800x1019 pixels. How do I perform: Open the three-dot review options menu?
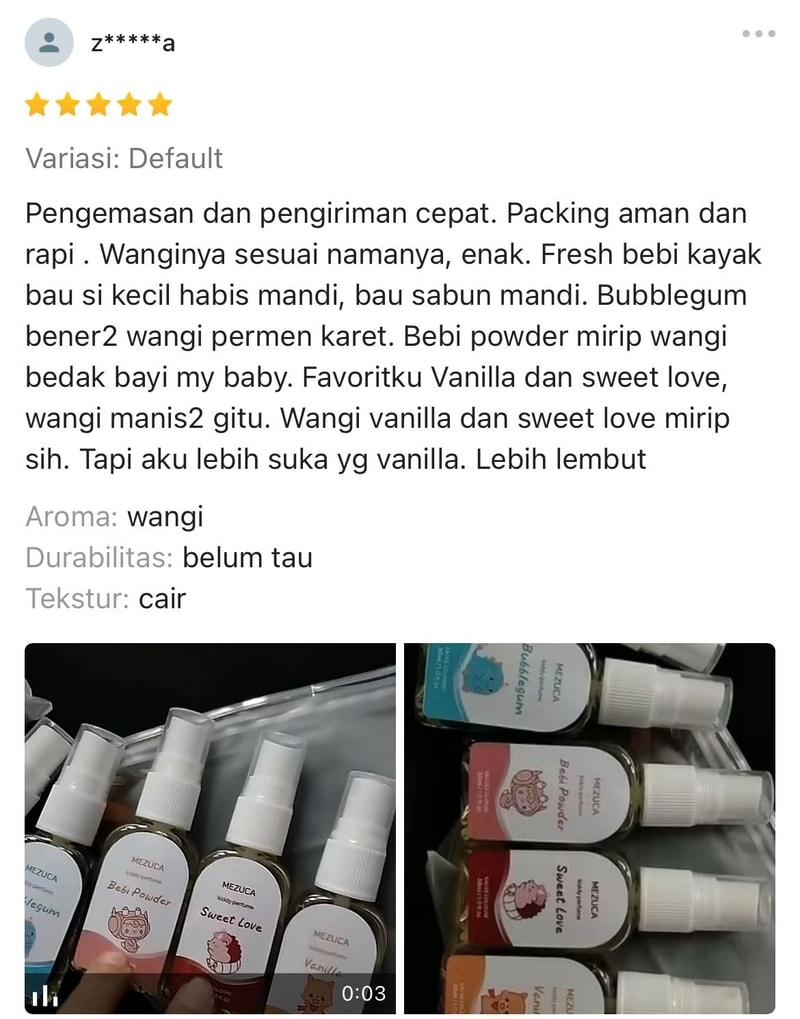pyautogui.click(x=758, y=34)
